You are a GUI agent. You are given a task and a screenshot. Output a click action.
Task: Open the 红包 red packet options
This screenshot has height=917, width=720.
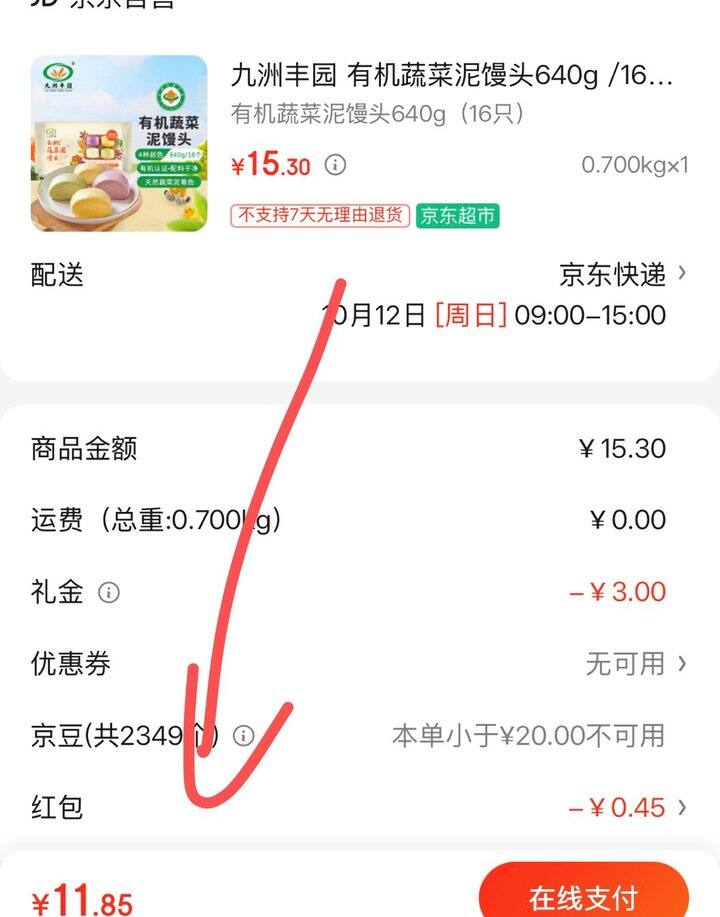[627, 807]
